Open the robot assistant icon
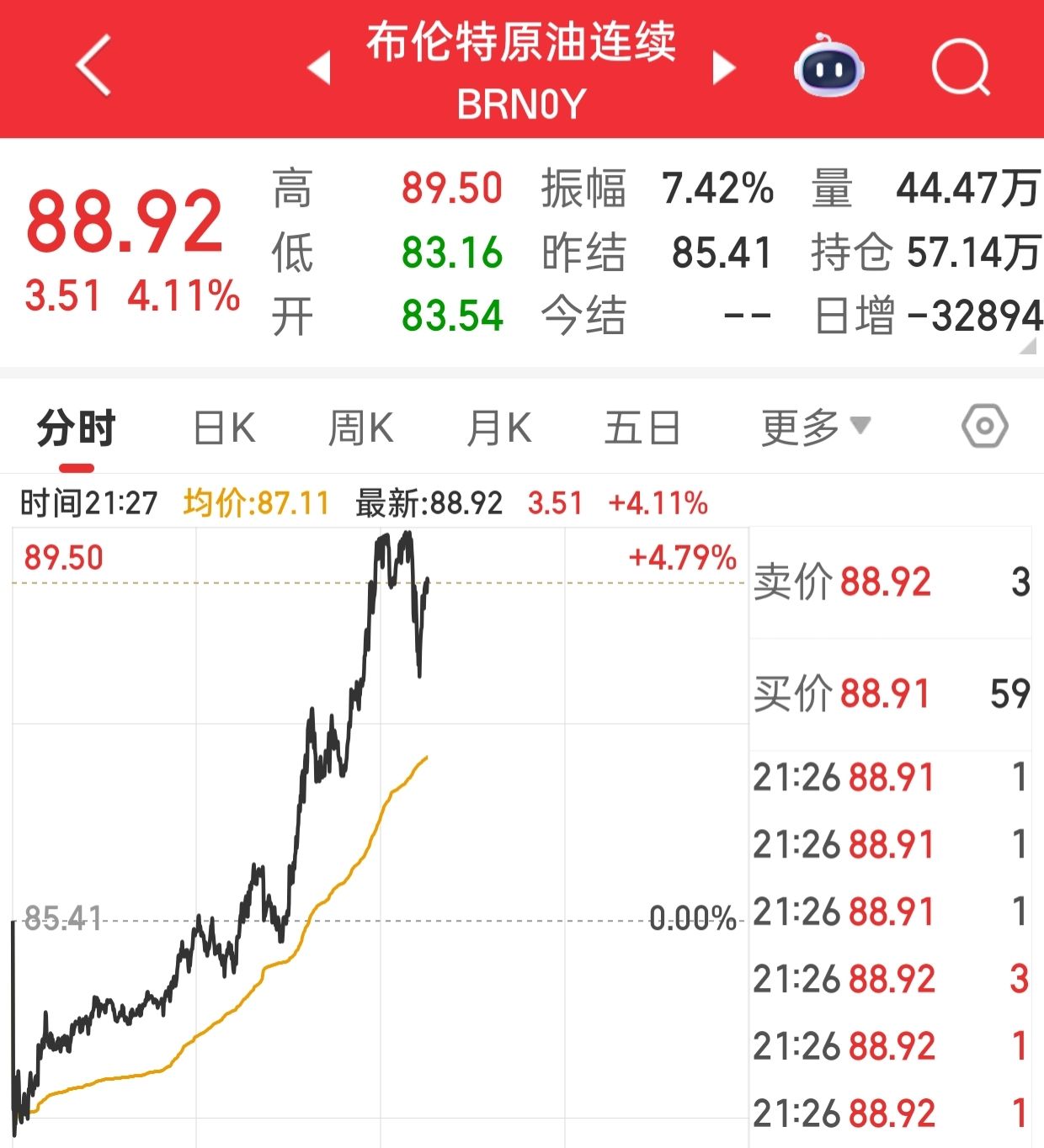This screenshot has height=1148, width=1044. tap(828, 67)
